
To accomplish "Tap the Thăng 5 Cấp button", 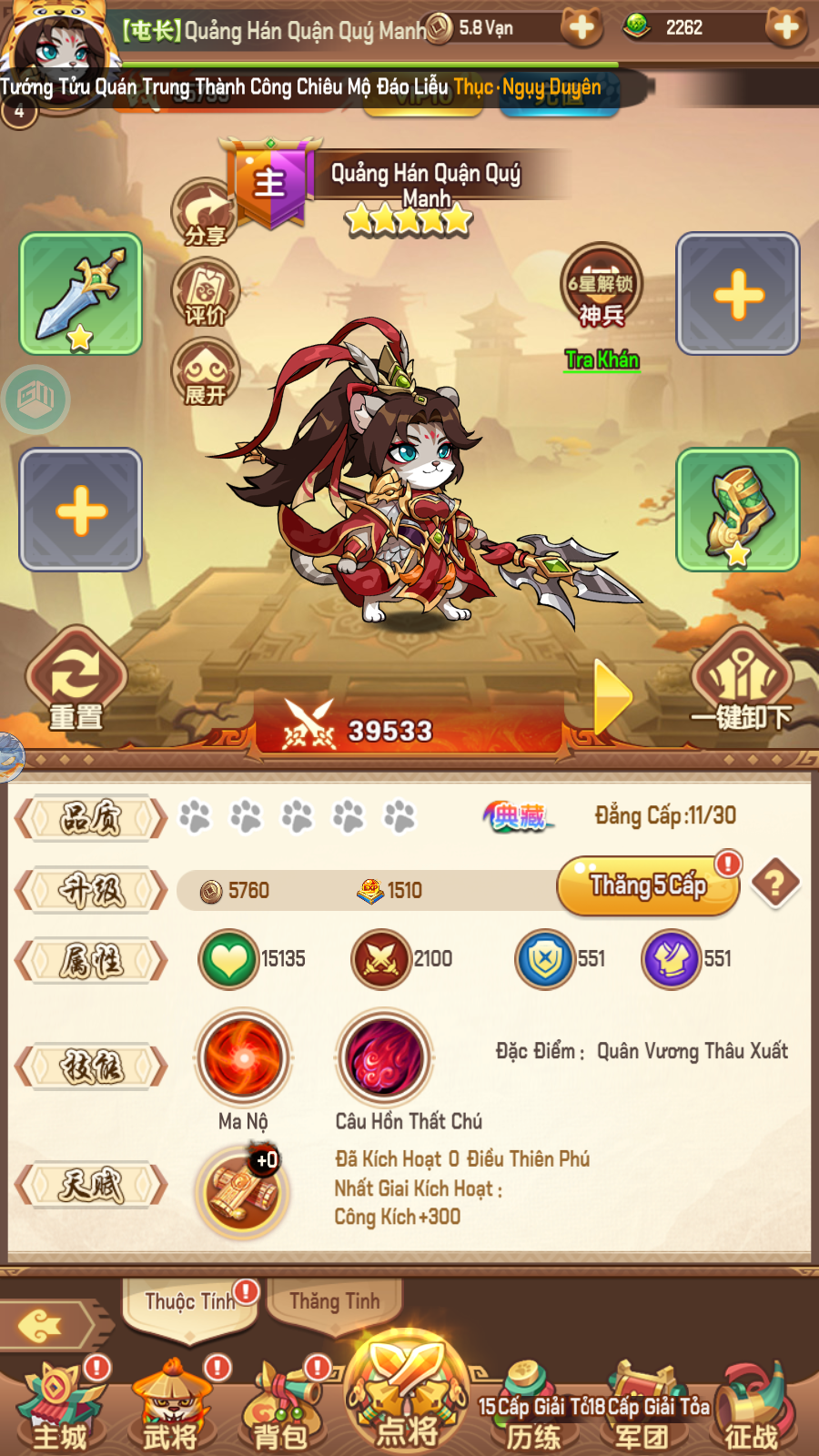I will pos(647,885).
